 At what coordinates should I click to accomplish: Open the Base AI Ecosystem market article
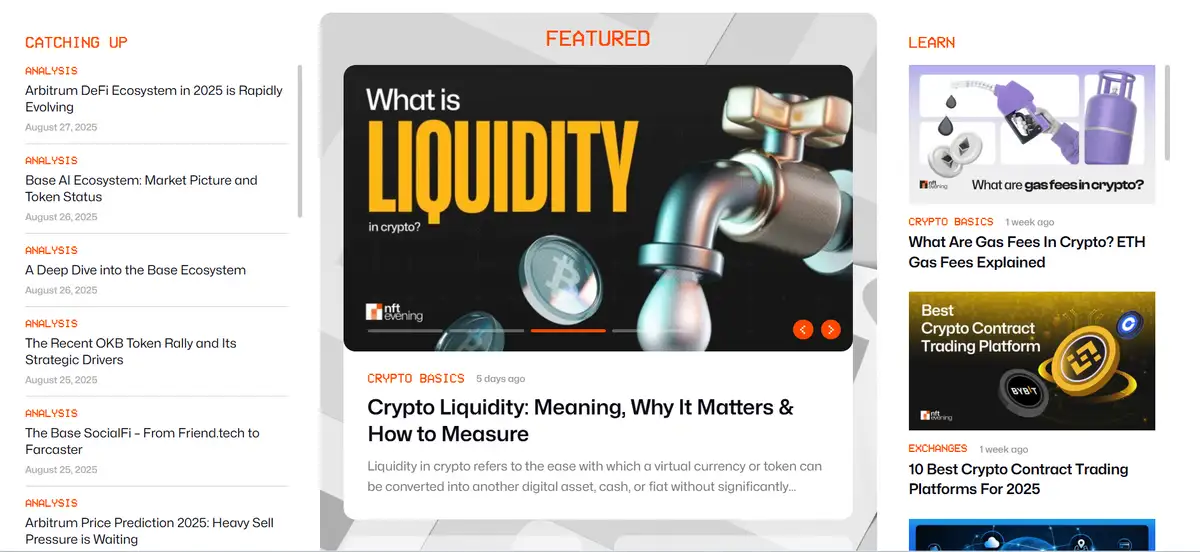click(x=141, y=188)
